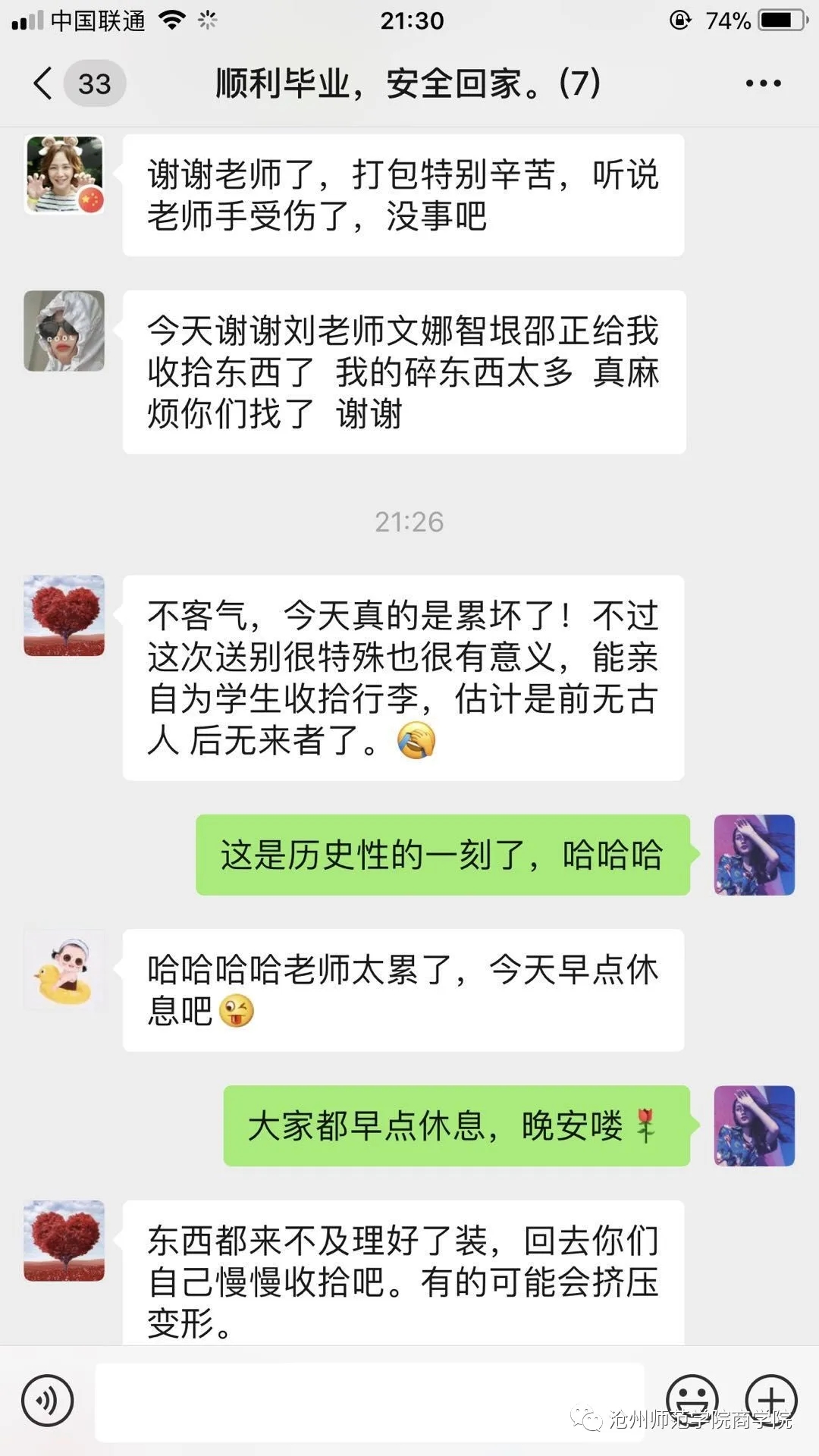Viewport: 819px width, 1456px height.
Task: Open heart-tree avatar beside 东西都来不及理好 message
Action: tap(64, 1241)
